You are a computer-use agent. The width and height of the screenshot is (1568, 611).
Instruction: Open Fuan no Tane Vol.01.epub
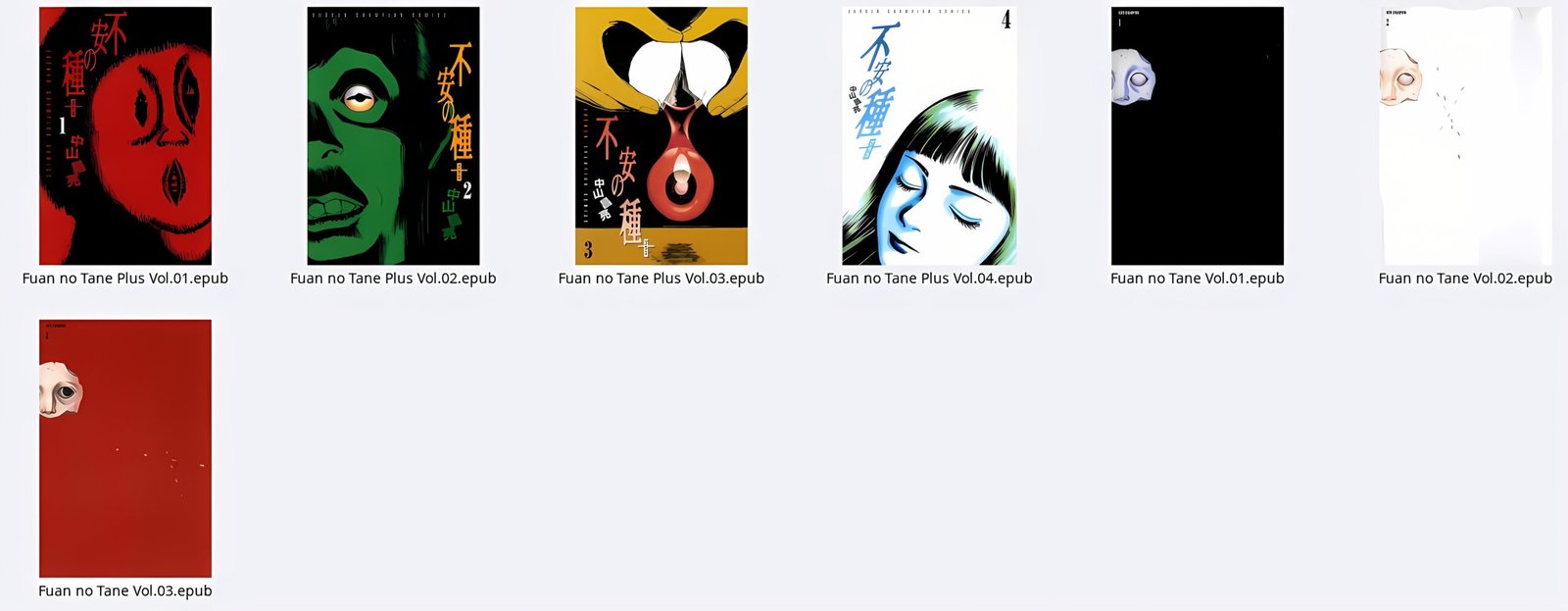pyautogui.click(x=1197, y=135)
